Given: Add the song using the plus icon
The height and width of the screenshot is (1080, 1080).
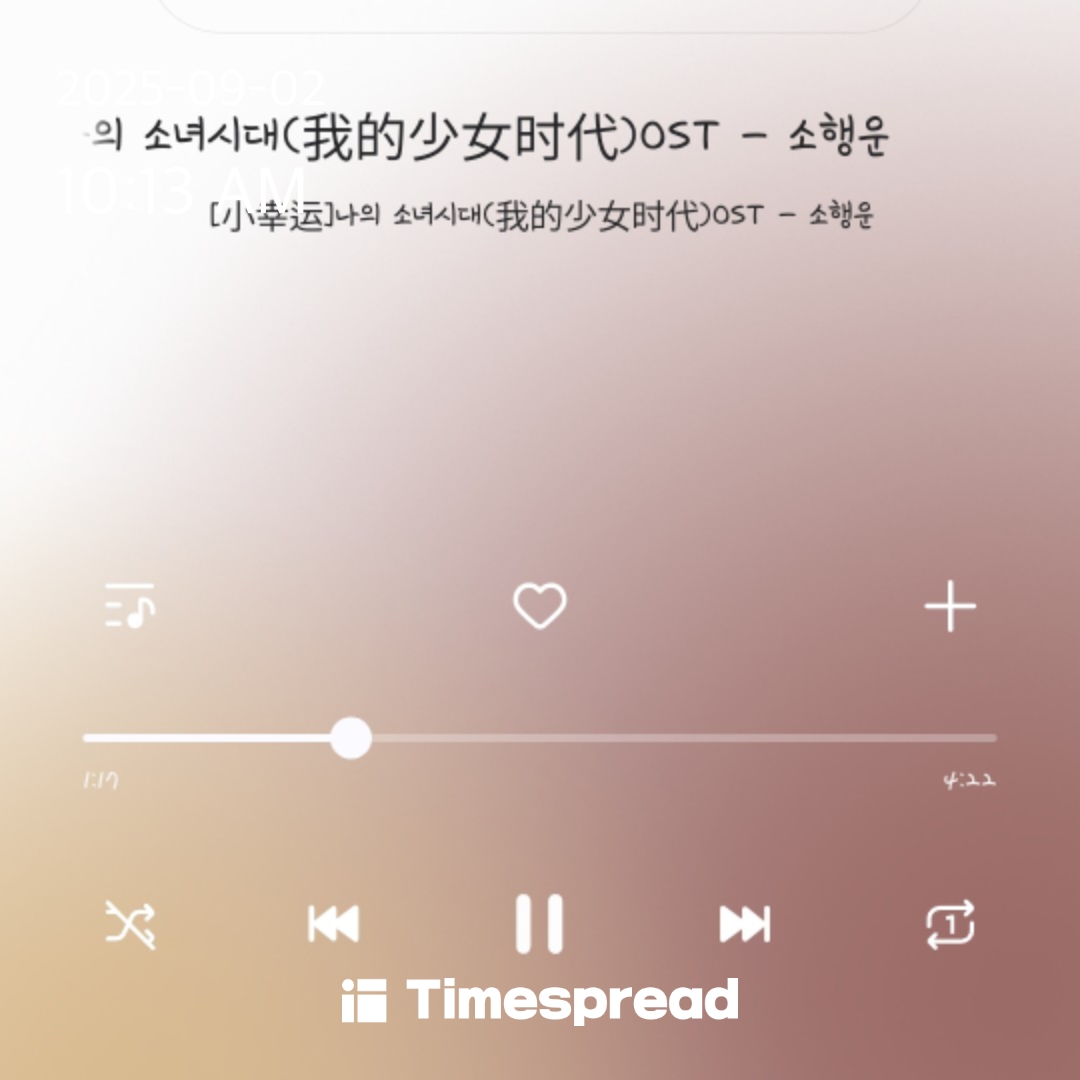Looking at the screenshot, I should point(949,606).
